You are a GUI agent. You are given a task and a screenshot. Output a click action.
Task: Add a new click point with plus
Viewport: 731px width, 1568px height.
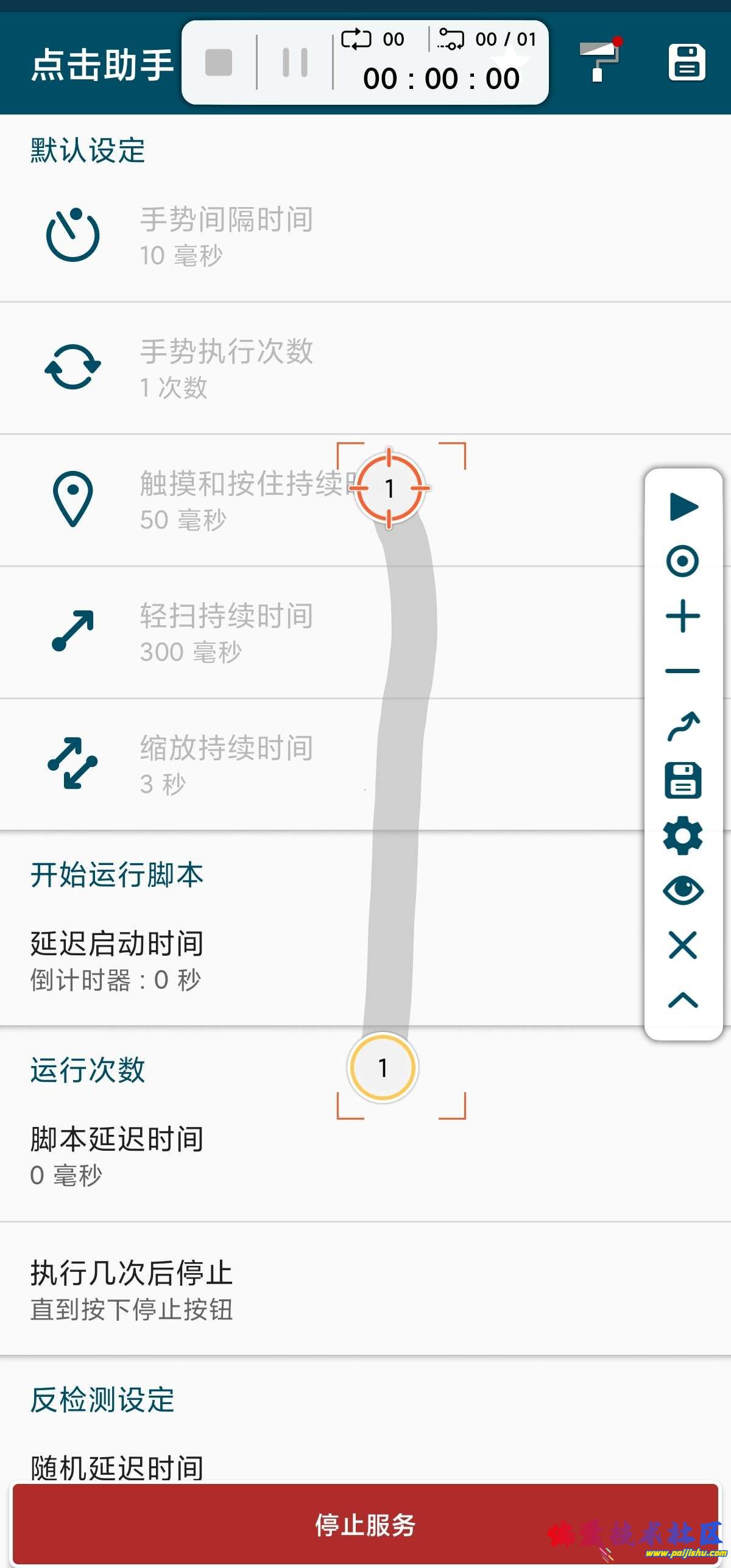pos(683,616)
